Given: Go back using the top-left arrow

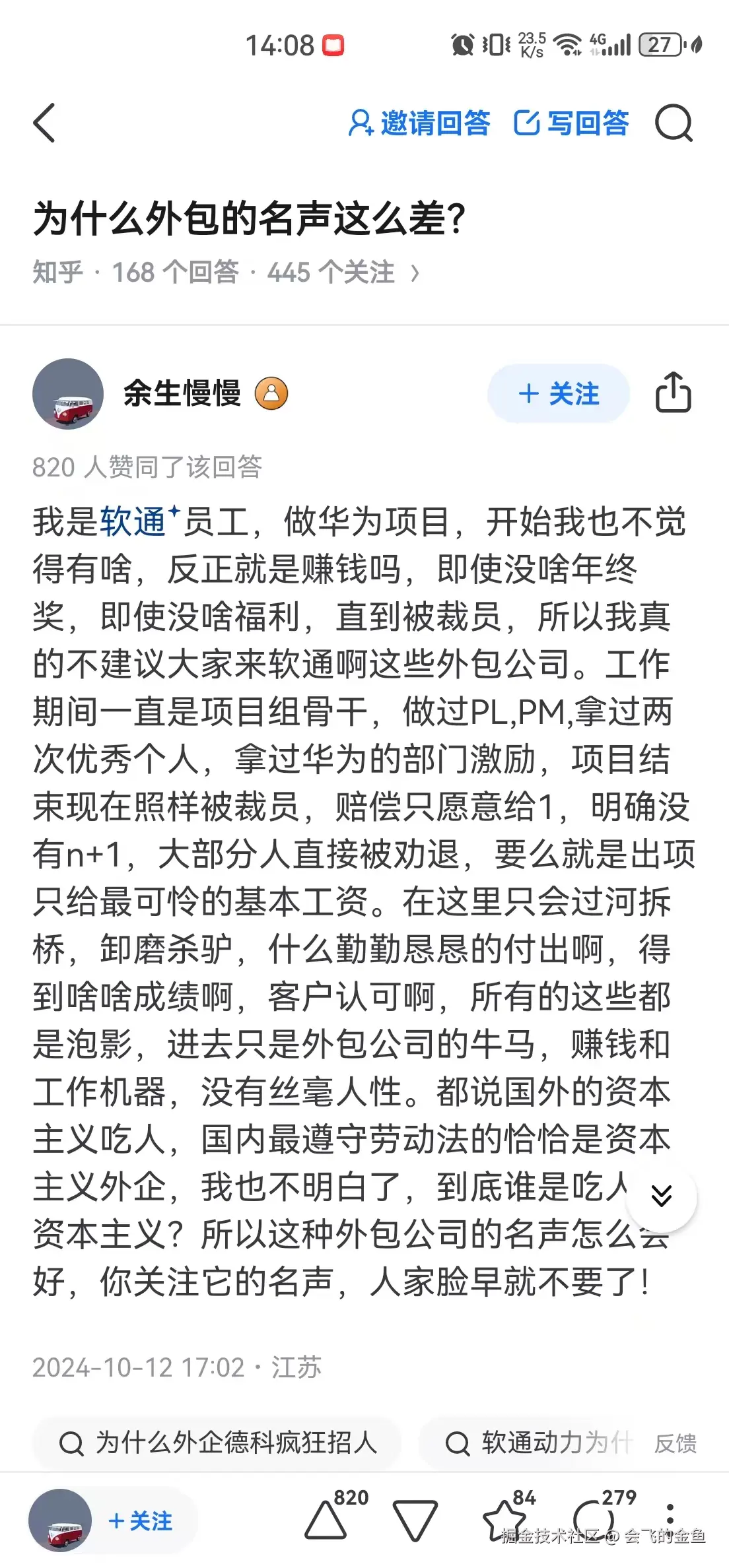Looking at the screenshot, I should [x=44, y=123].
